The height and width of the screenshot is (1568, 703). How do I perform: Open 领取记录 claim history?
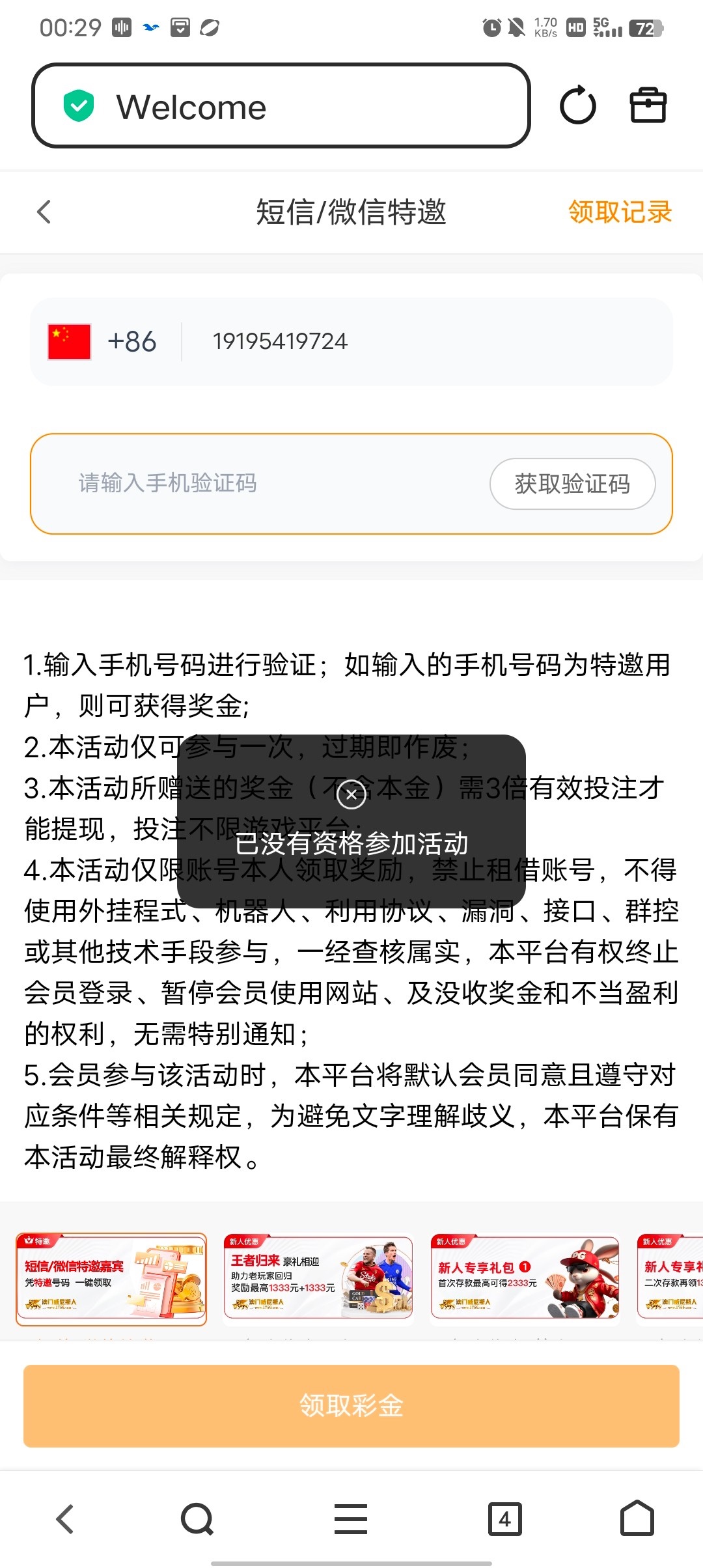point(619,212)
